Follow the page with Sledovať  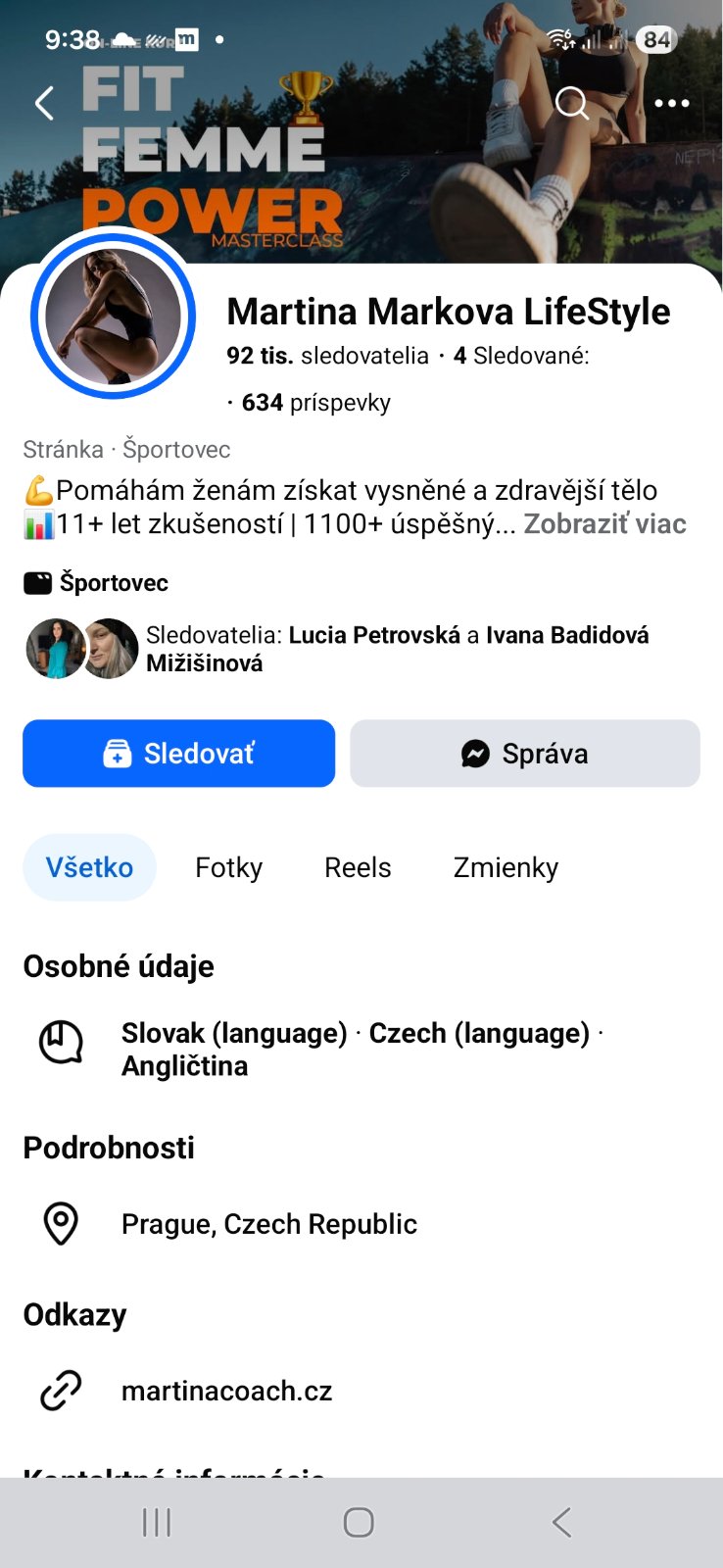[x=179, y=754]
